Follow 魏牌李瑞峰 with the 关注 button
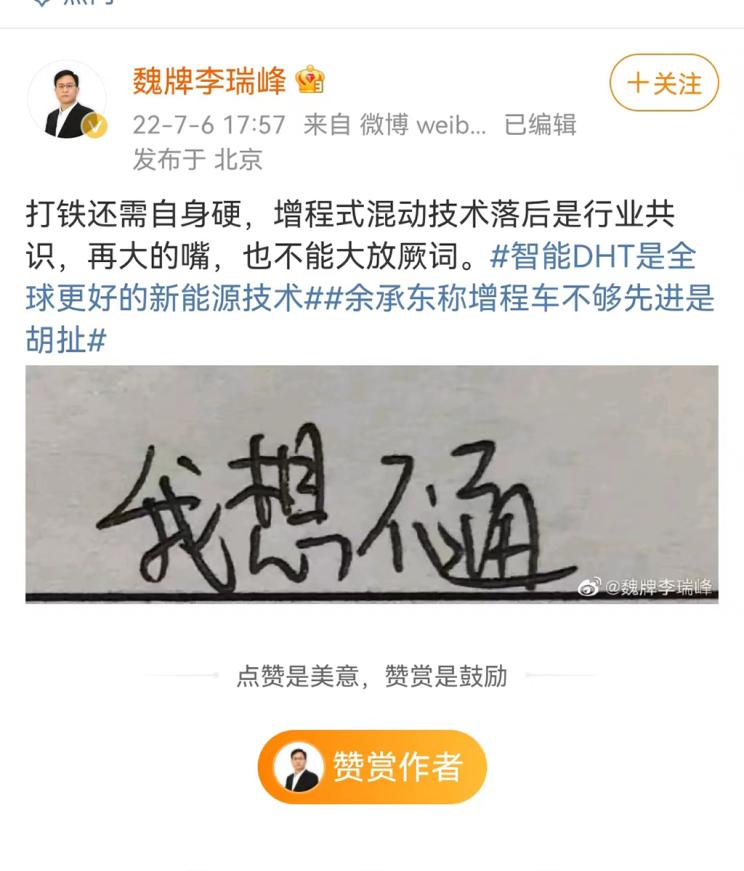Image resolution: width=744 pixels, height=871 pixels. pos(664,84)
